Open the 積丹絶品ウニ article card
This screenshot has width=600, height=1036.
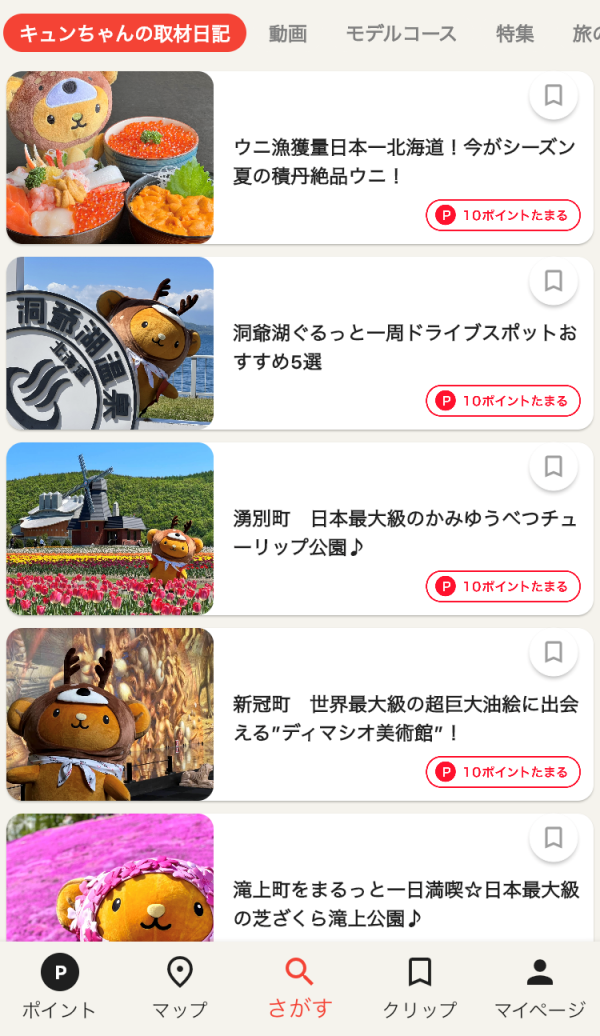coord(404,162)
